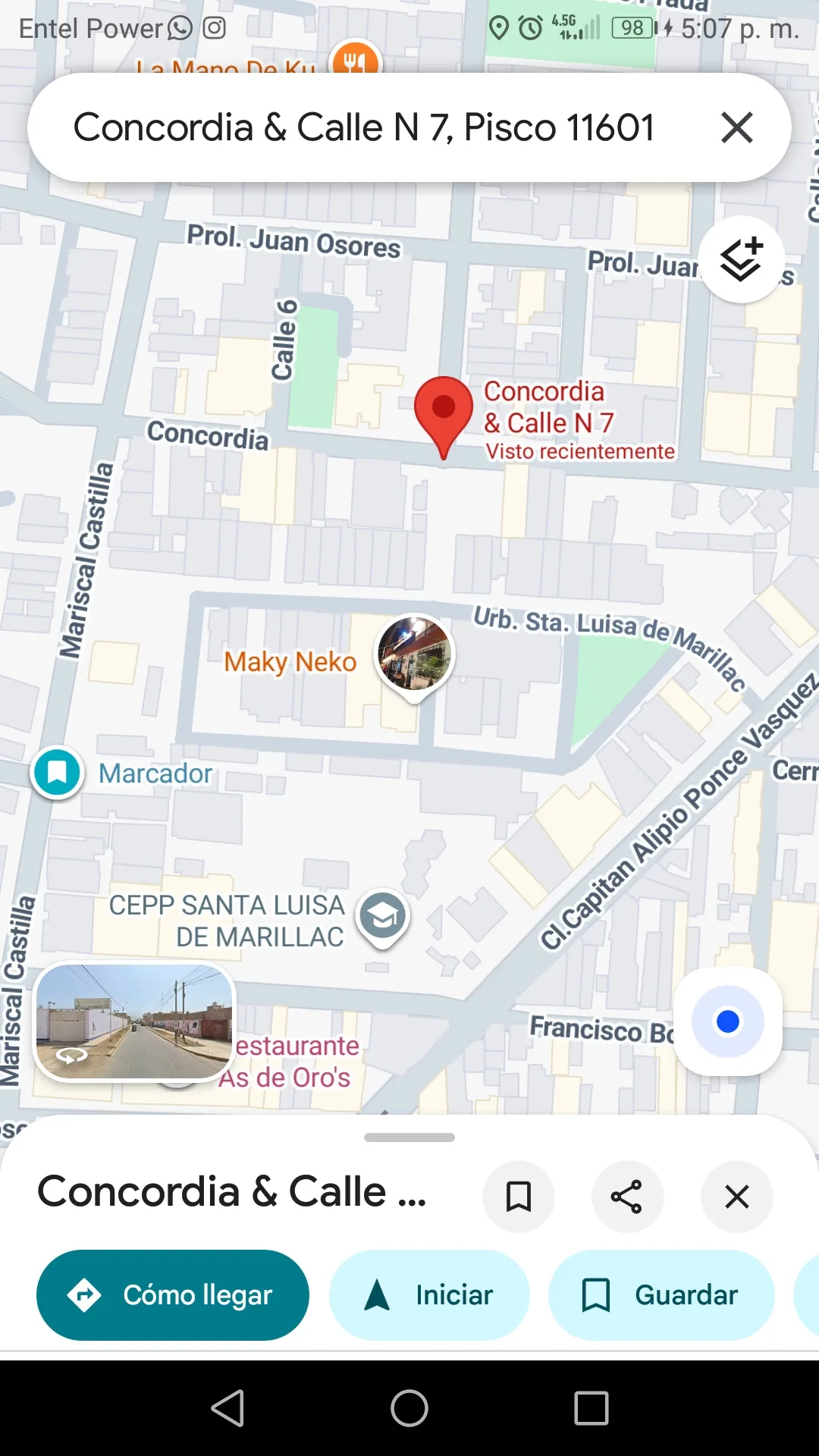Image resolution: width=819 pixels, height=1456 pixels.
Task: Go back with the system back button
Action: 227,1408
